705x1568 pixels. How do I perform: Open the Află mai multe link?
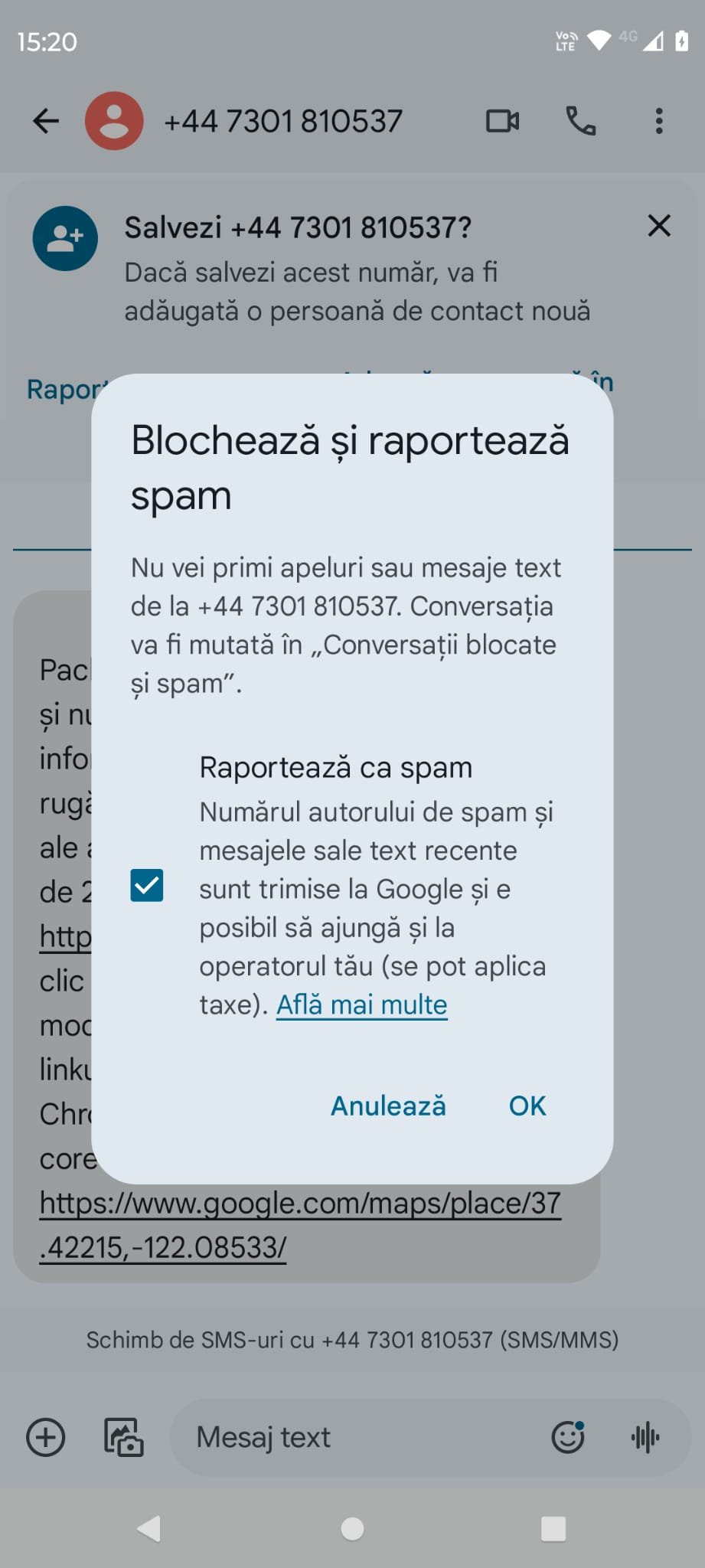[361, 1004]
